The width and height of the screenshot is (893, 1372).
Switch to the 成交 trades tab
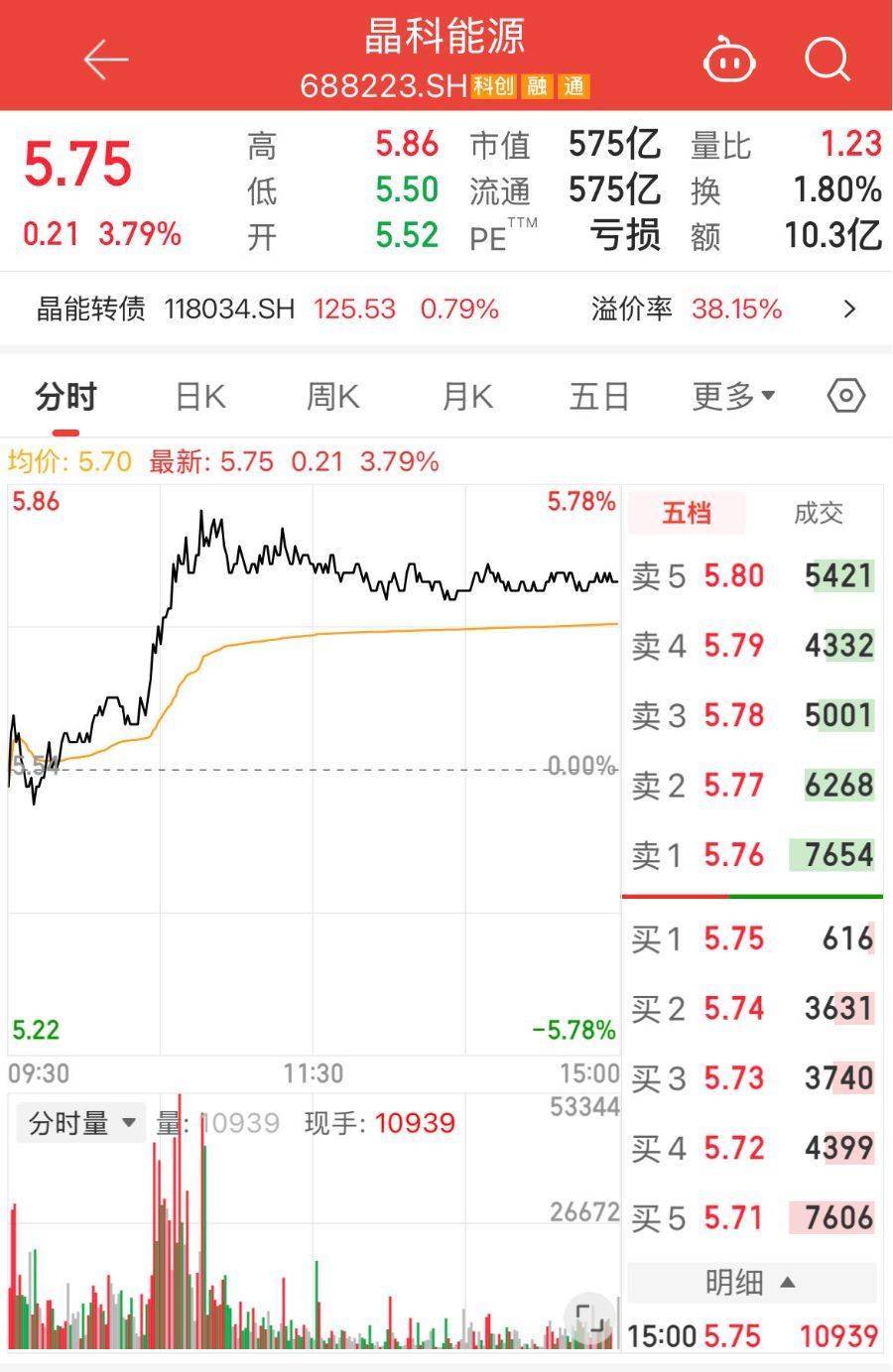[818, 513]
